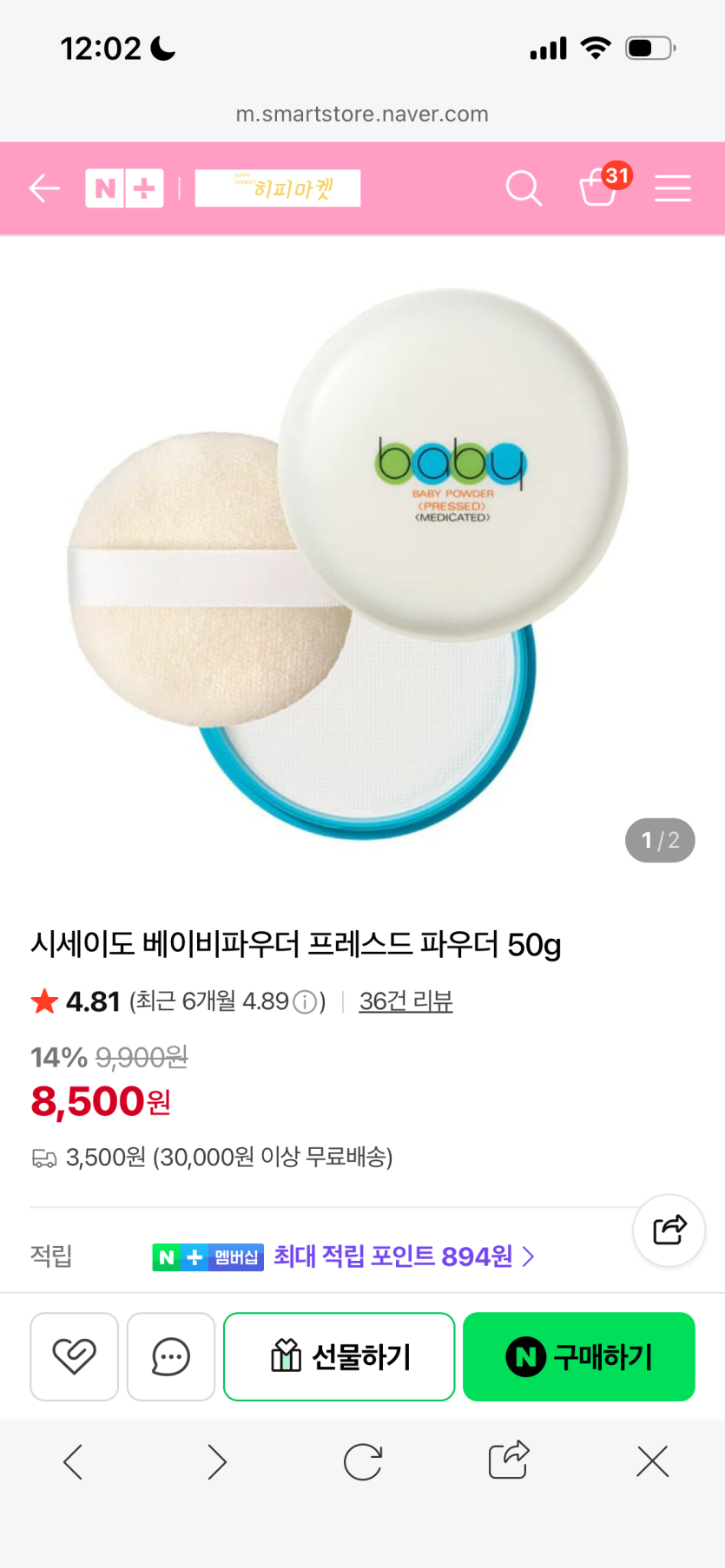Show info about recent 6-month rating

coord(305,1002)
